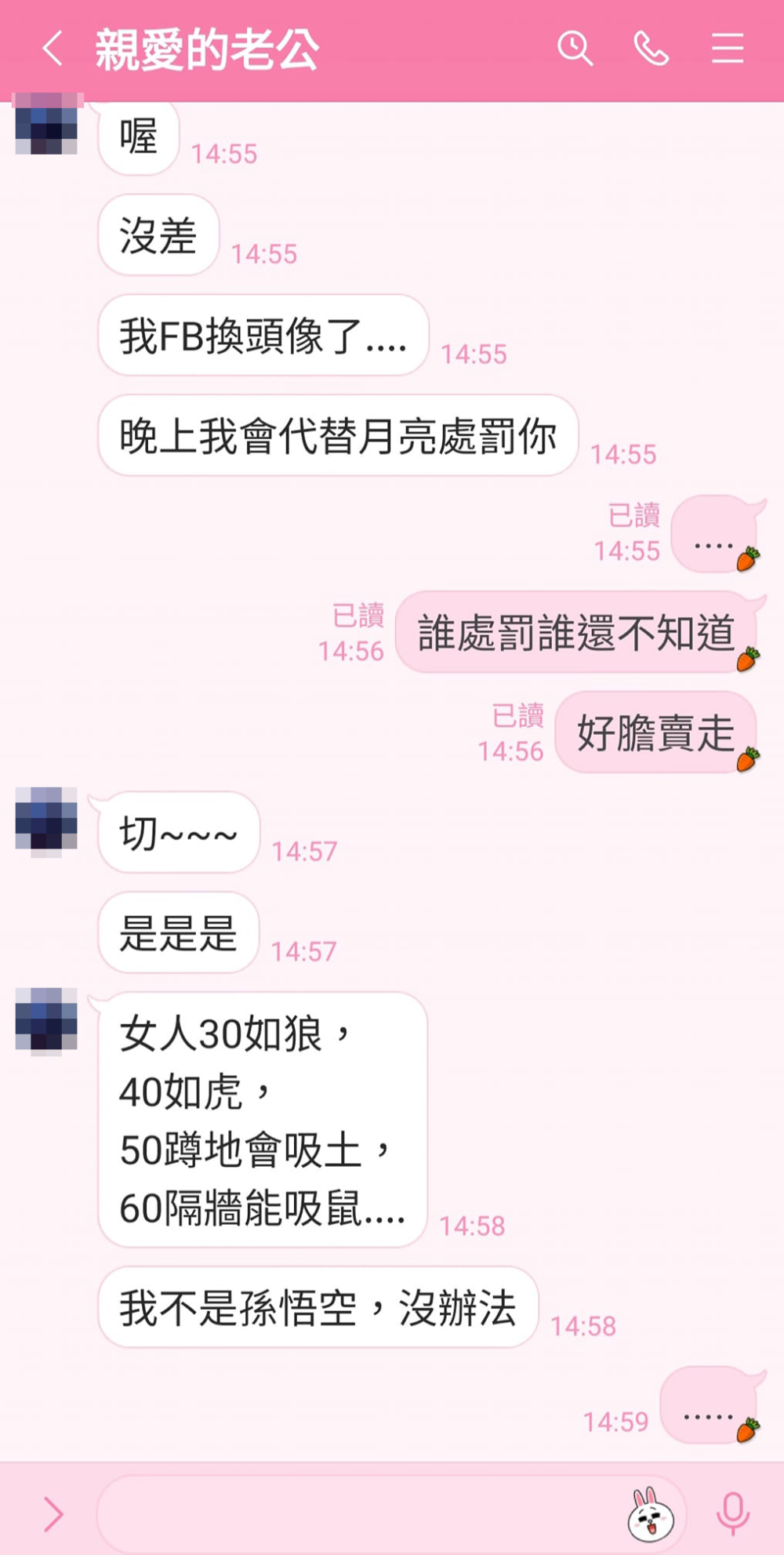Screen dimensions: 784x1555
Task: Open the sticker picker bunny icon
Action: click(x=651, y=1513)
